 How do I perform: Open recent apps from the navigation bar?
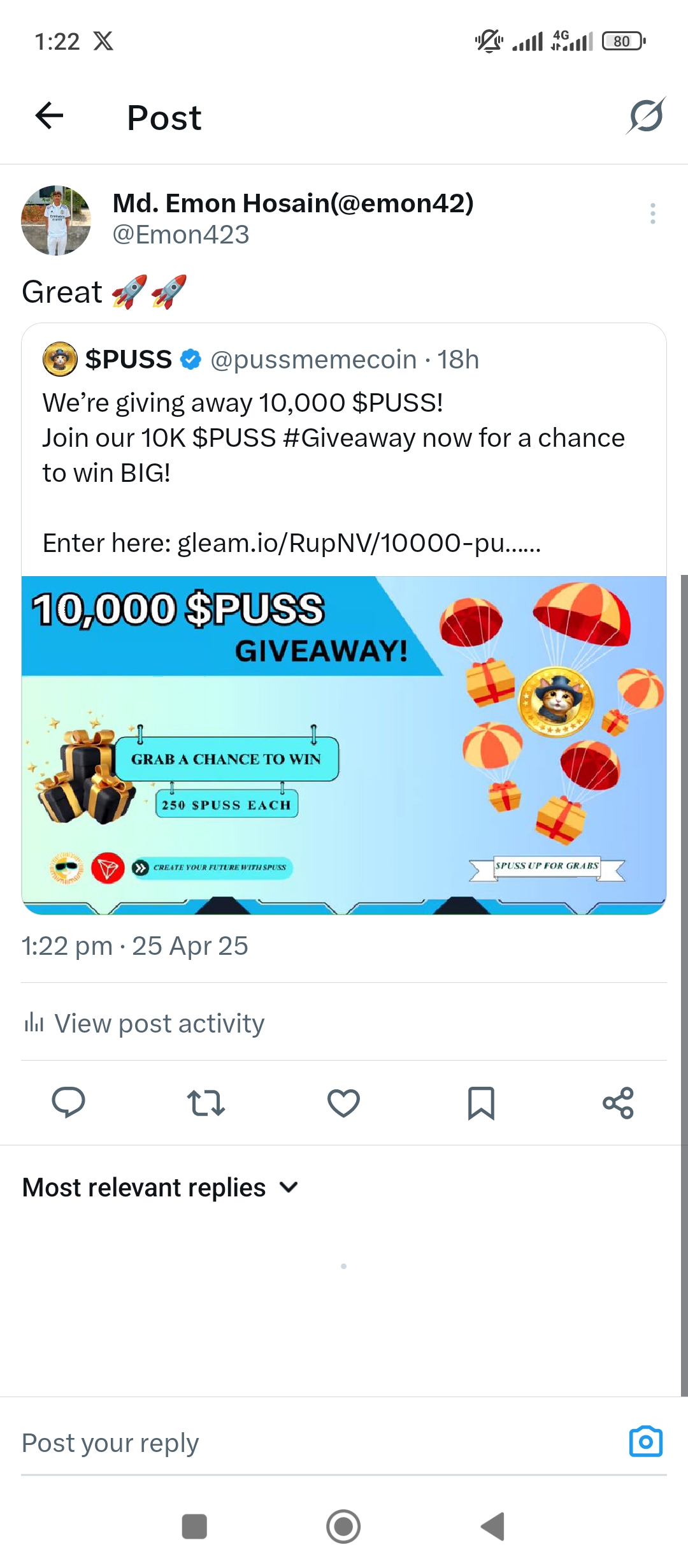coord(194,1527)
